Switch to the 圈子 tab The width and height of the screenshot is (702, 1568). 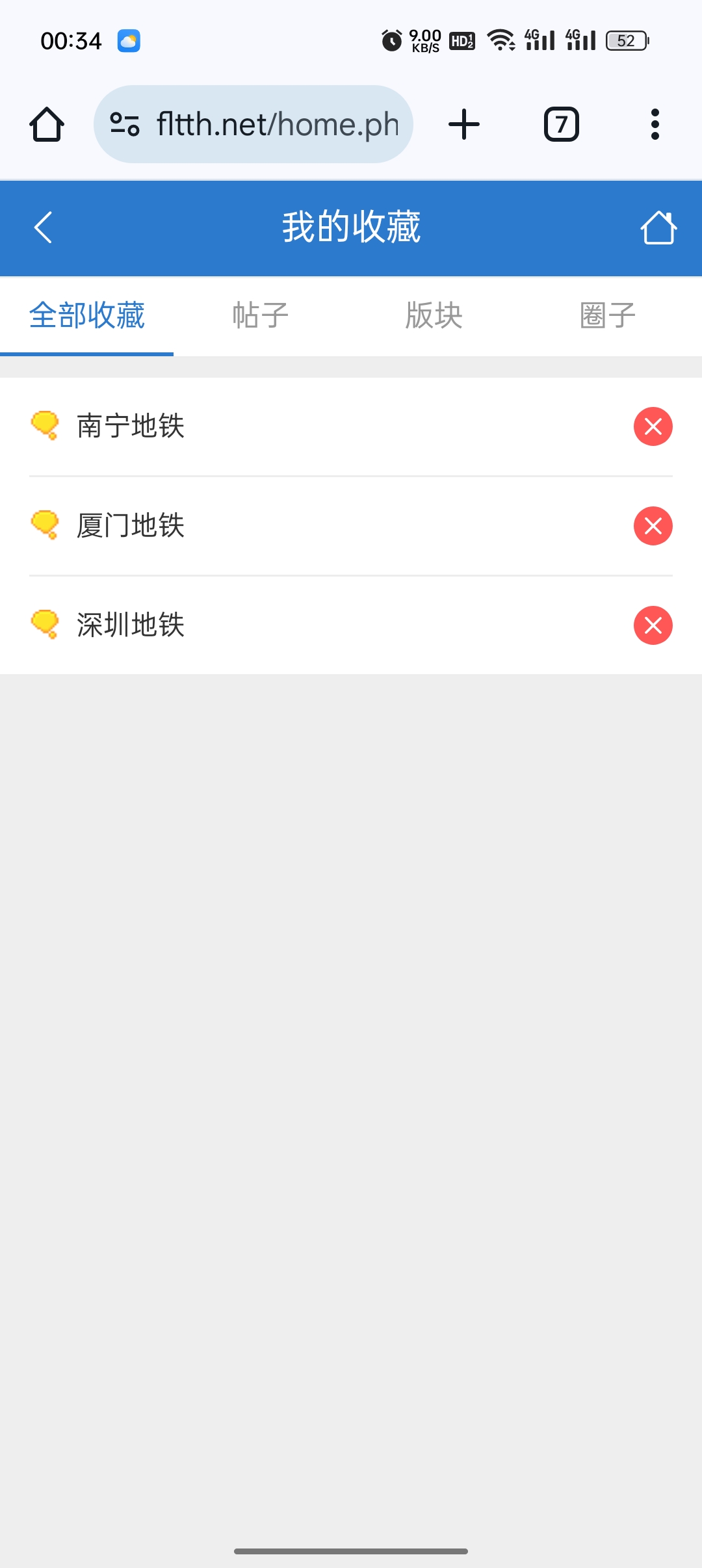(x=607, y=316)
